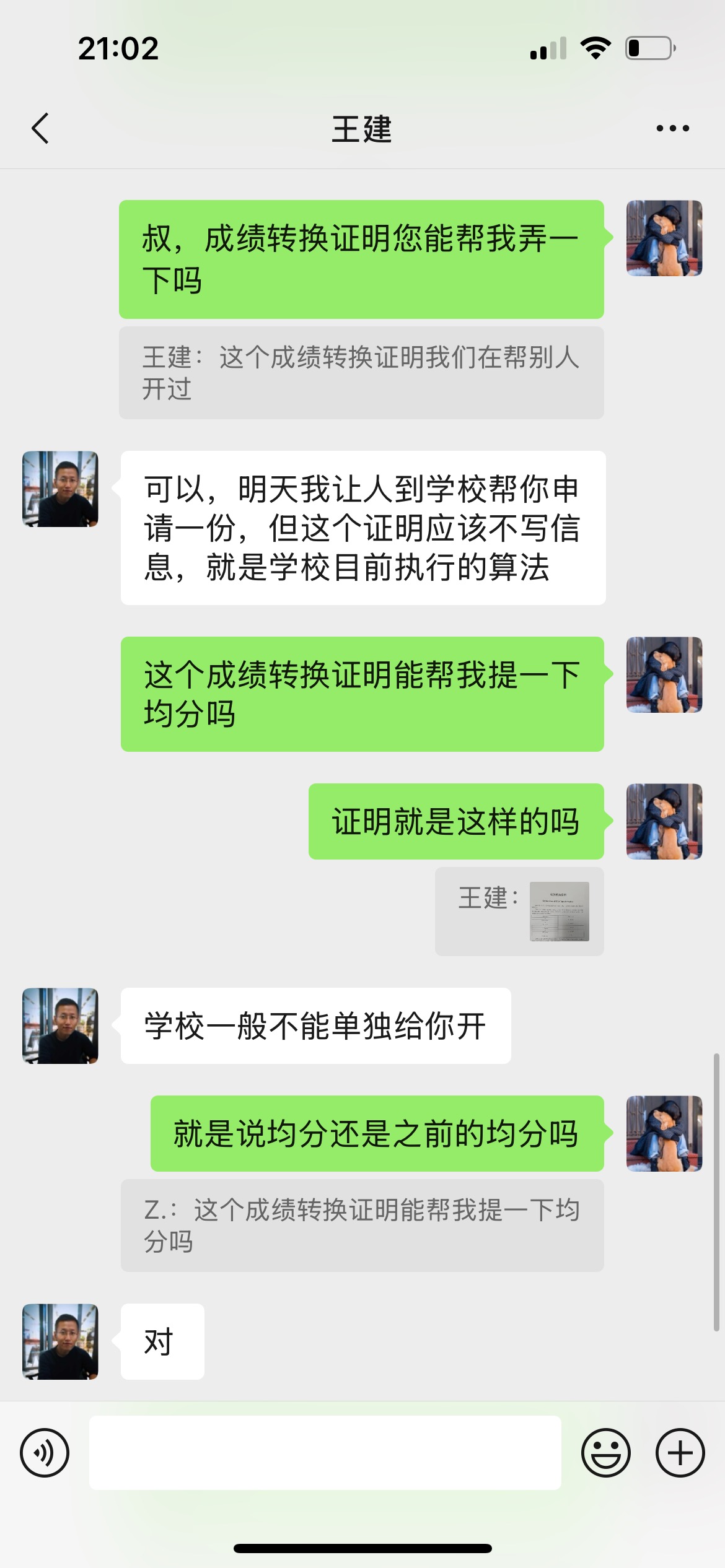Jump to quoted message from Z.

362,1225
